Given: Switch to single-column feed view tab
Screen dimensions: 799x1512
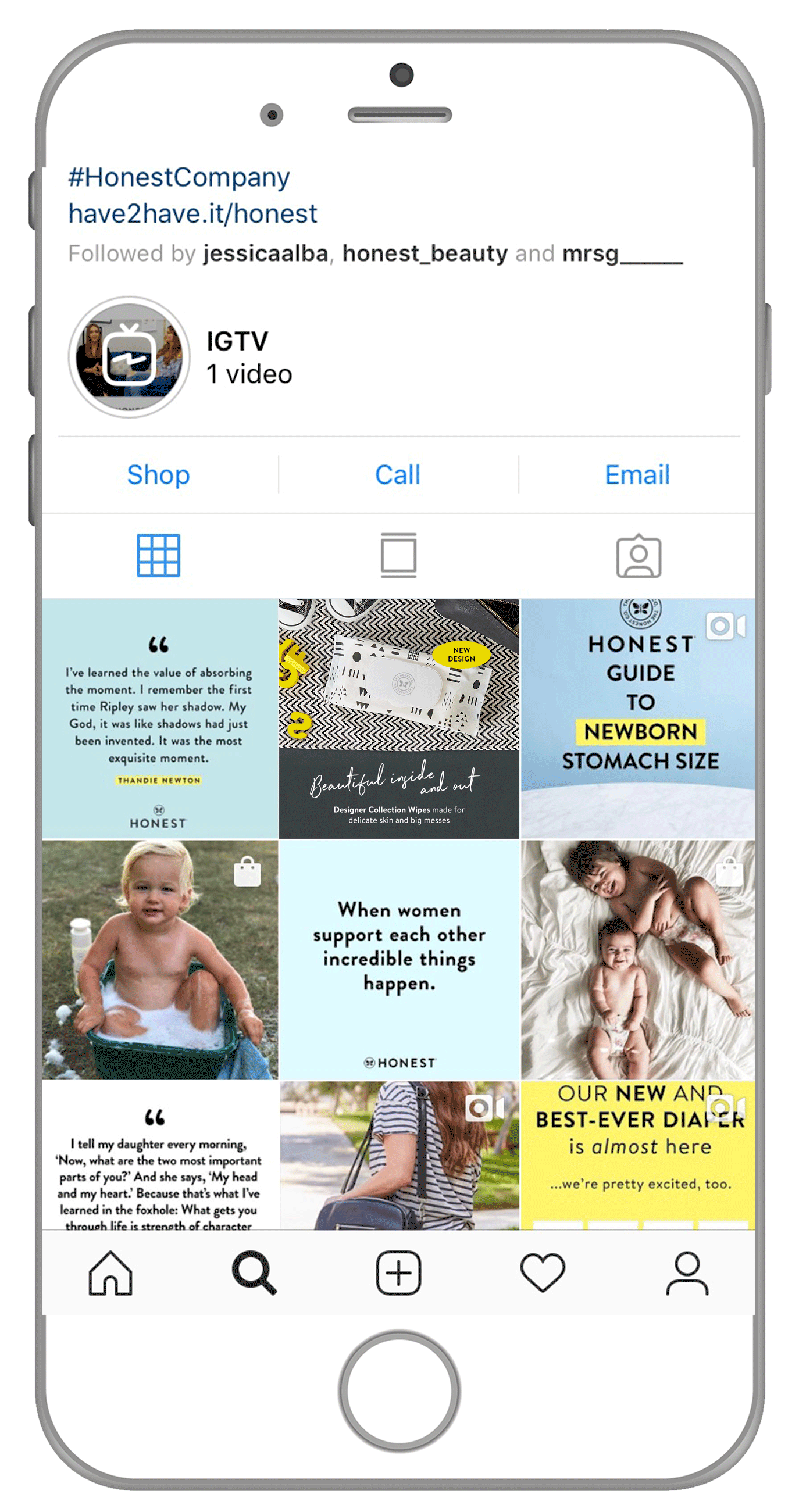Looking at the screenshot, I should pyautogui.click(x=398, y=555).
